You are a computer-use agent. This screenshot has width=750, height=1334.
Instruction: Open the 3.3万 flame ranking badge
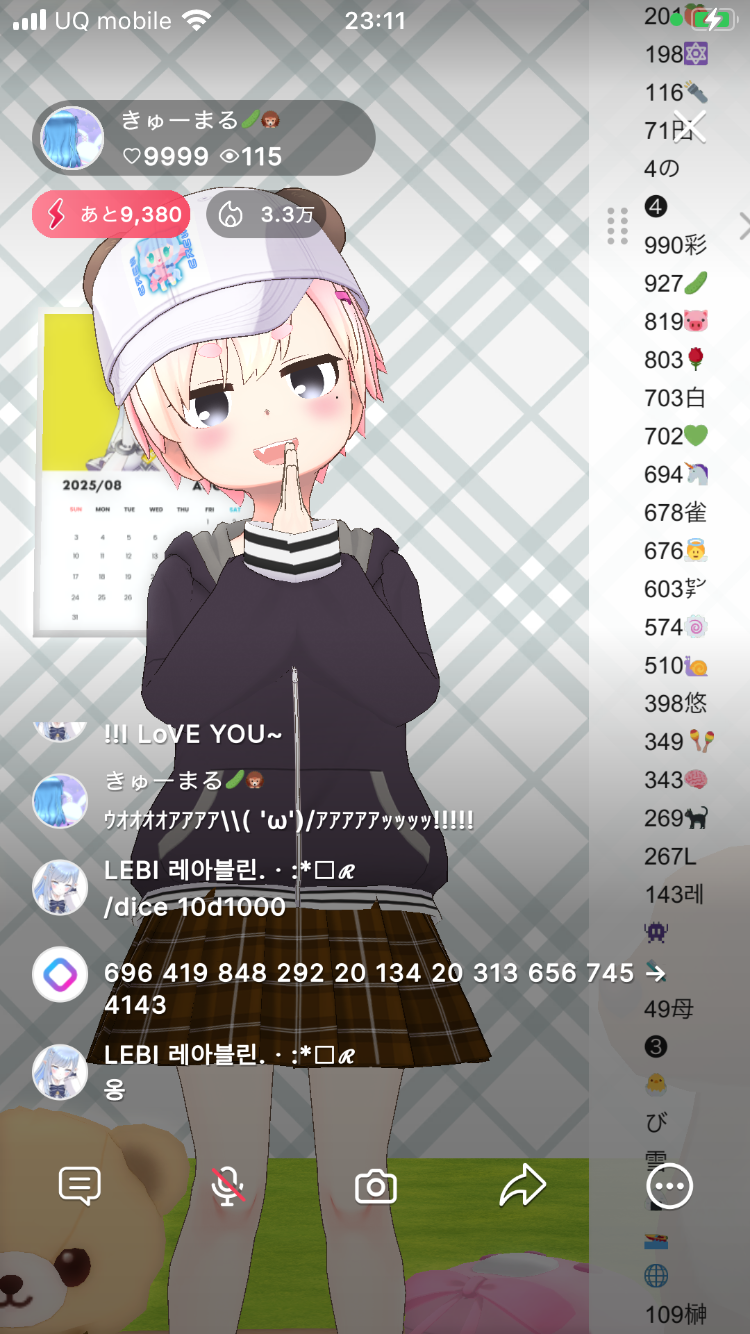tap(266, 214)
